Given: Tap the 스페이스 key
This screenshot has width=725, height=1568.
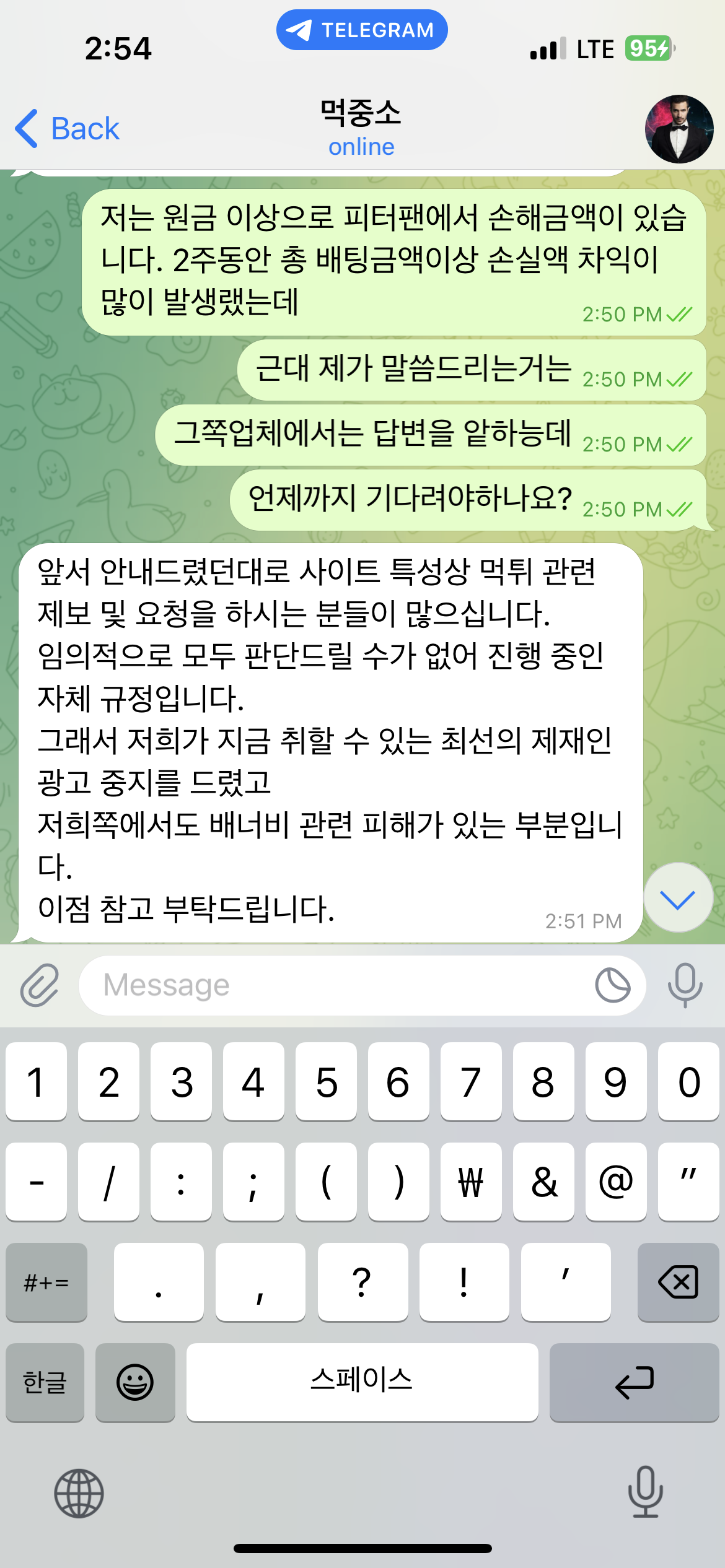Looking at the screenshot, I should click(x=362, y=1382).
